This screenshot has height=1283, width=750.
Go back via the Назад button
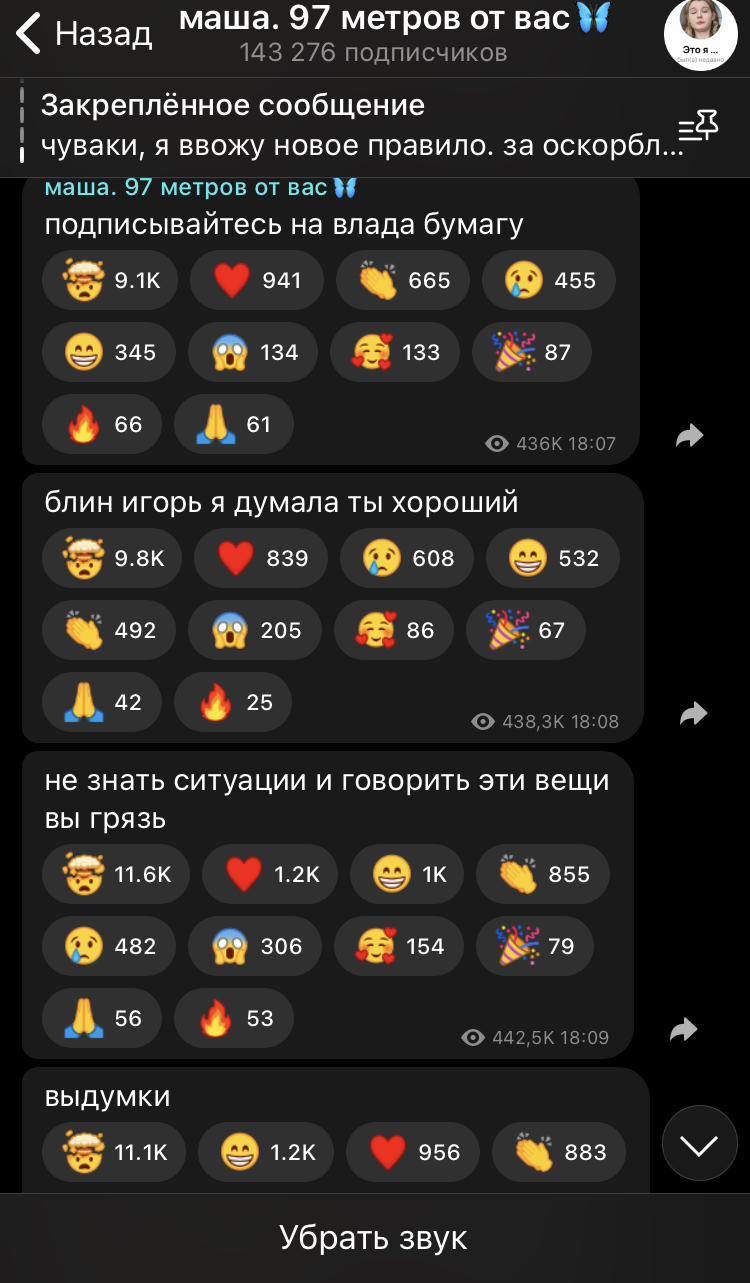85,34
